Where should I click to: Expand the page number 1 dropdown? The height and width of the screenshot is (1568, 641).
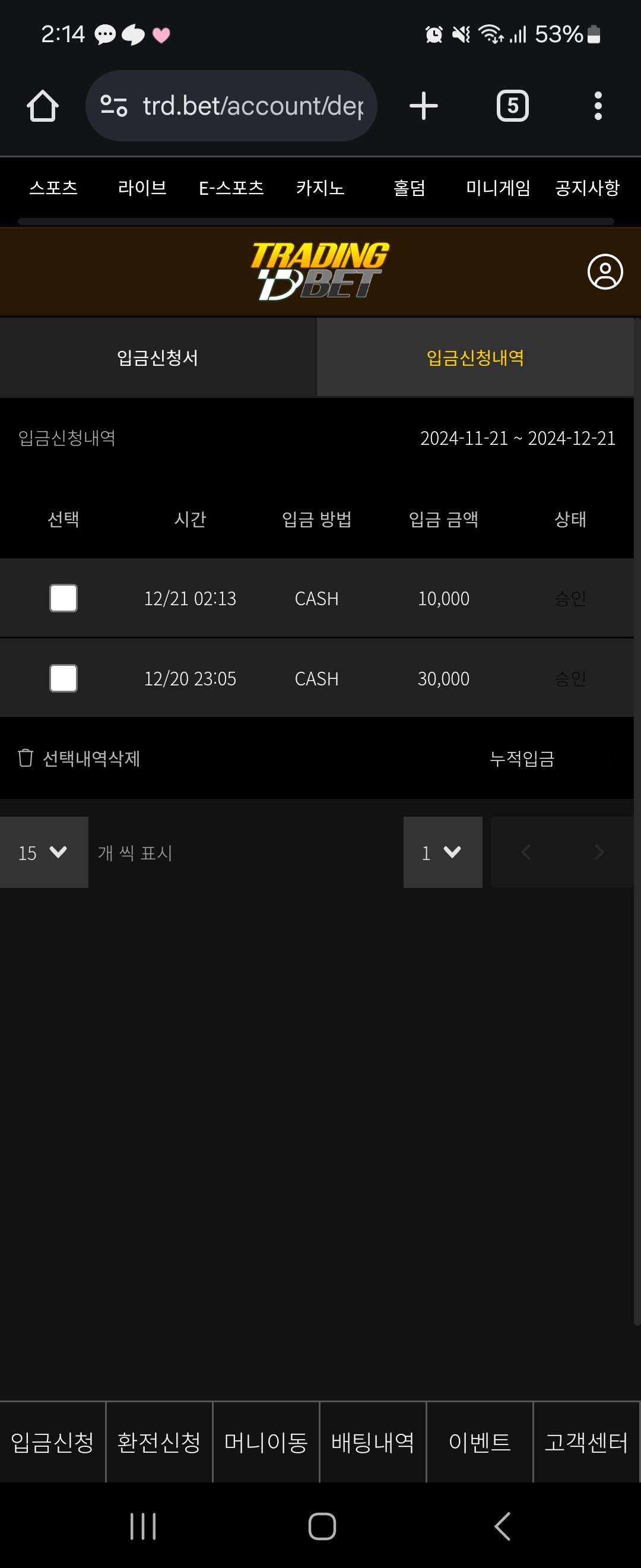442,852
